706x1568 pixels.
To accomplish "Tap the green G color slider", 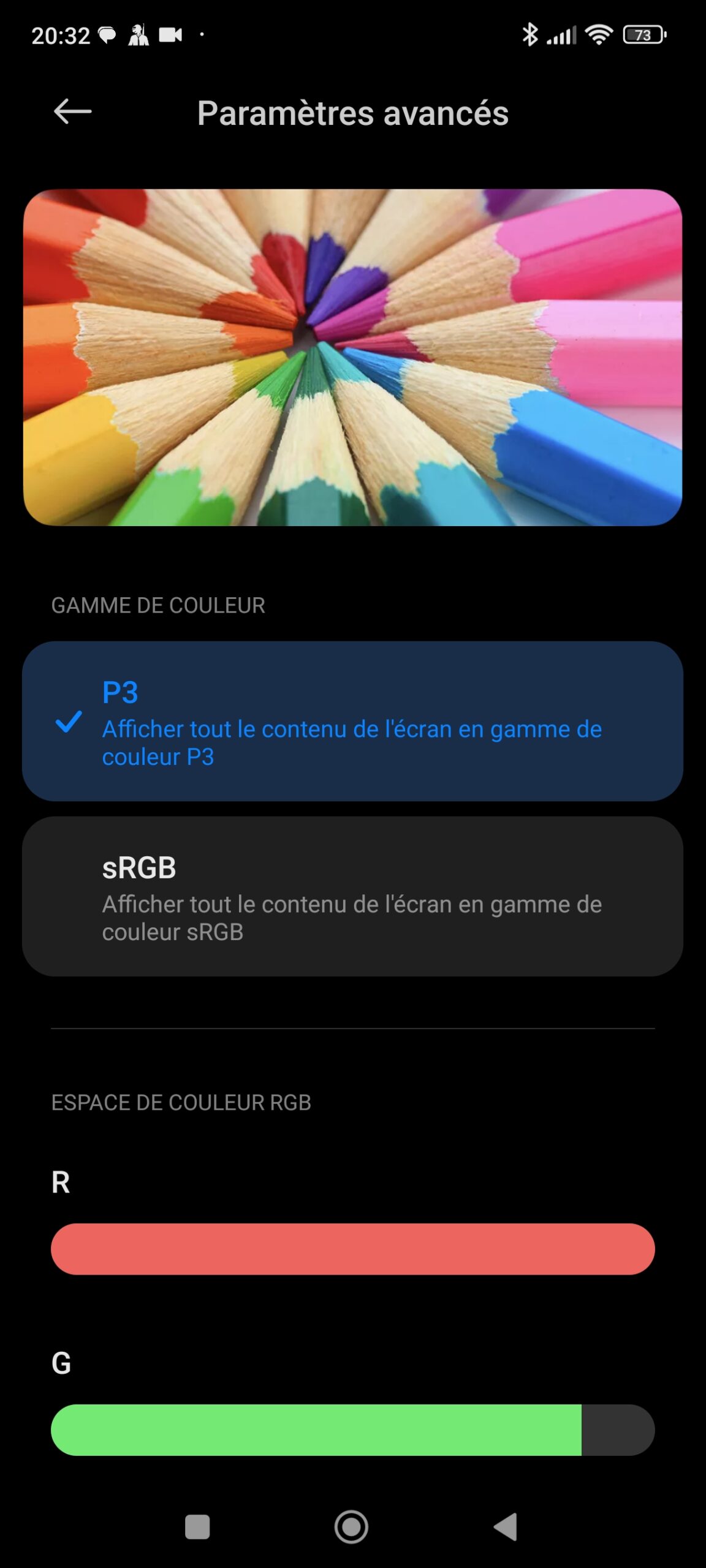I will (x=352, y=1430).
